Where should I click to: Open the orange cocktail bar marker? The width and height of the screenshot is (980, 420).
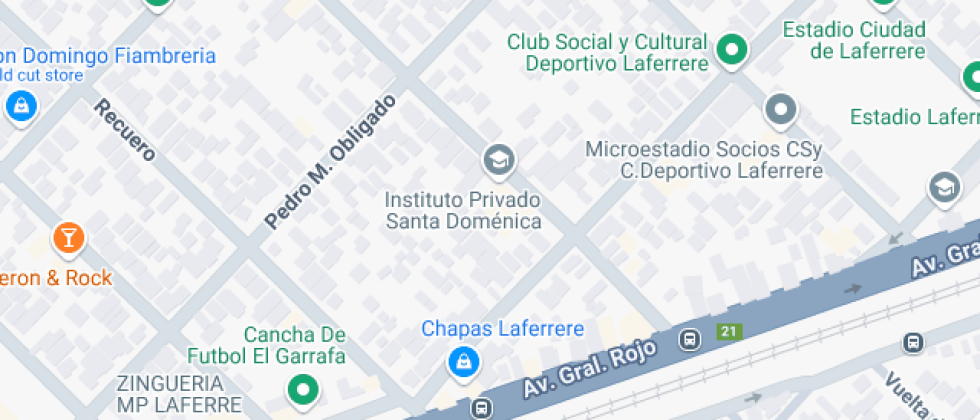pyautogui.click(x=68, y=238)
